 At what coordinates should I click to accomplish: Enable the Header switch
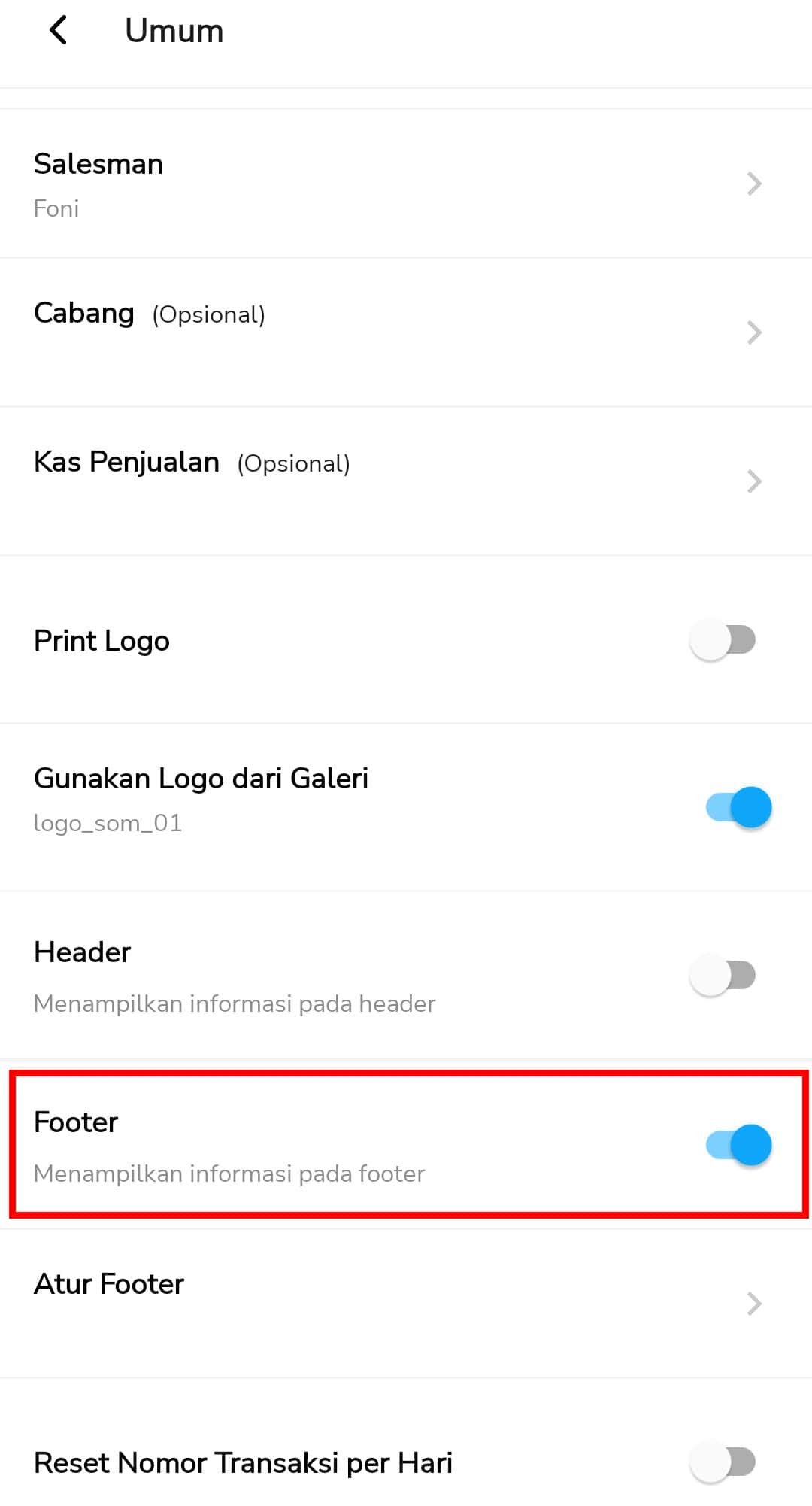723,976
